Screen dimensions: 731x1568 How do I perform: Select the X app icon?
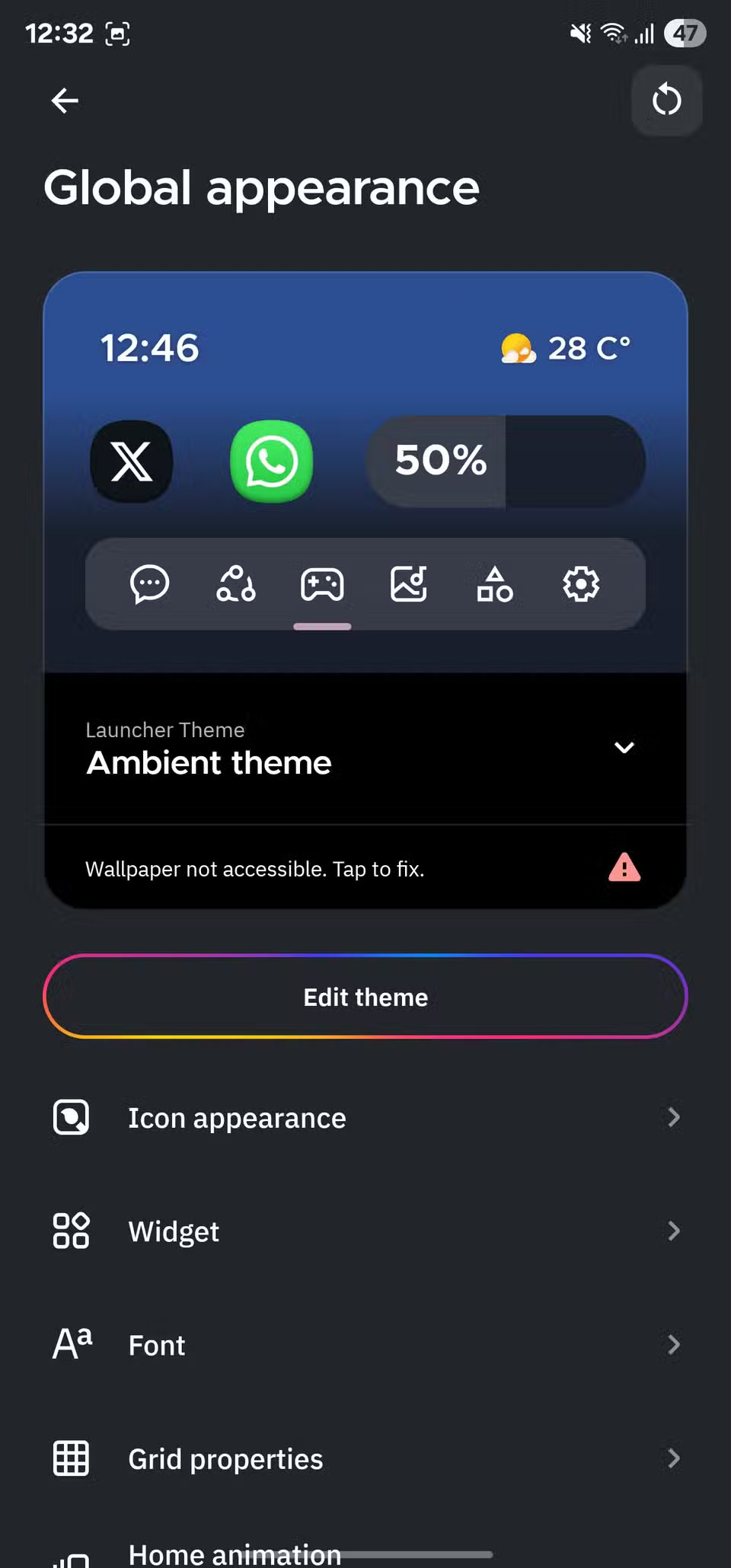pyautogui.click(x=131, y=462)
